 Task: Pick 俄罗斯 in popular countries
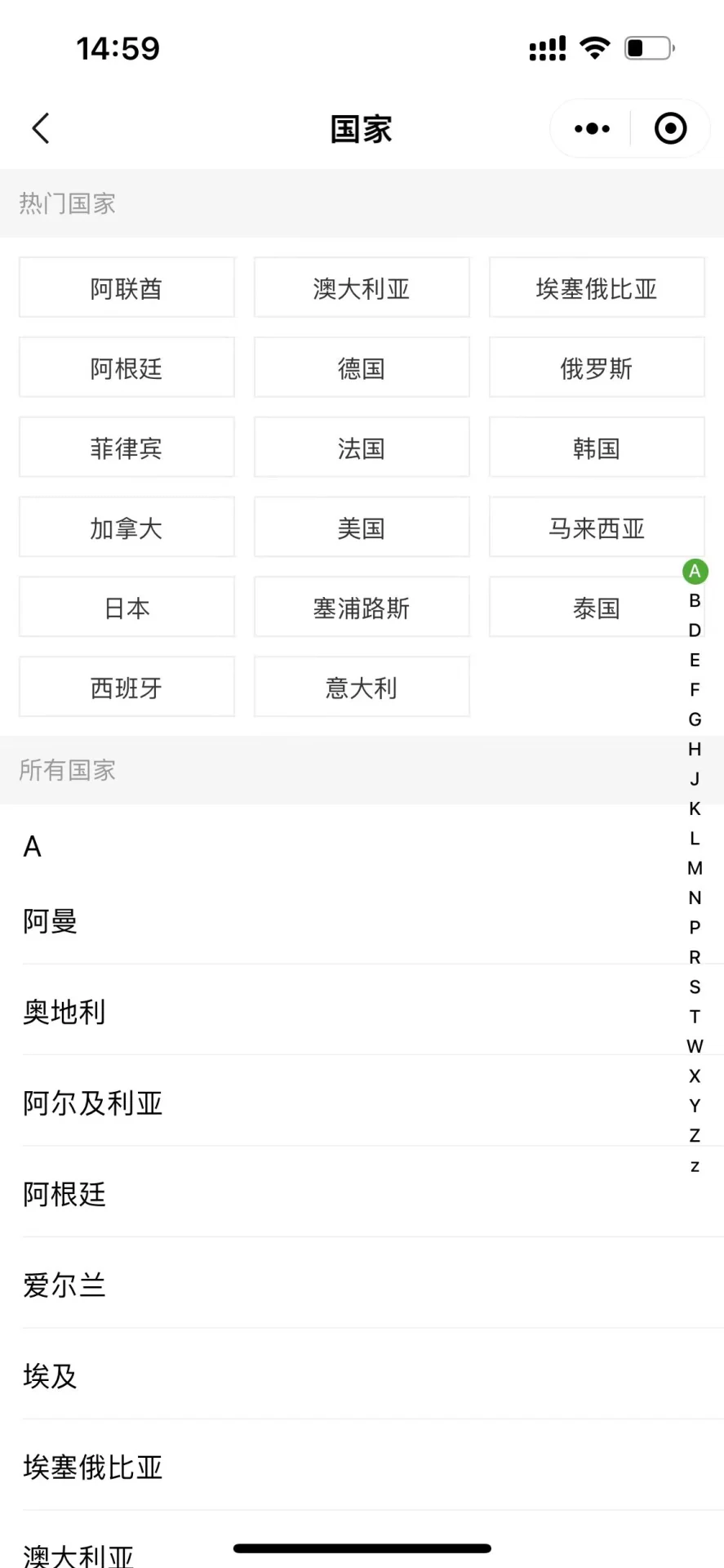(x=596, y=367)
